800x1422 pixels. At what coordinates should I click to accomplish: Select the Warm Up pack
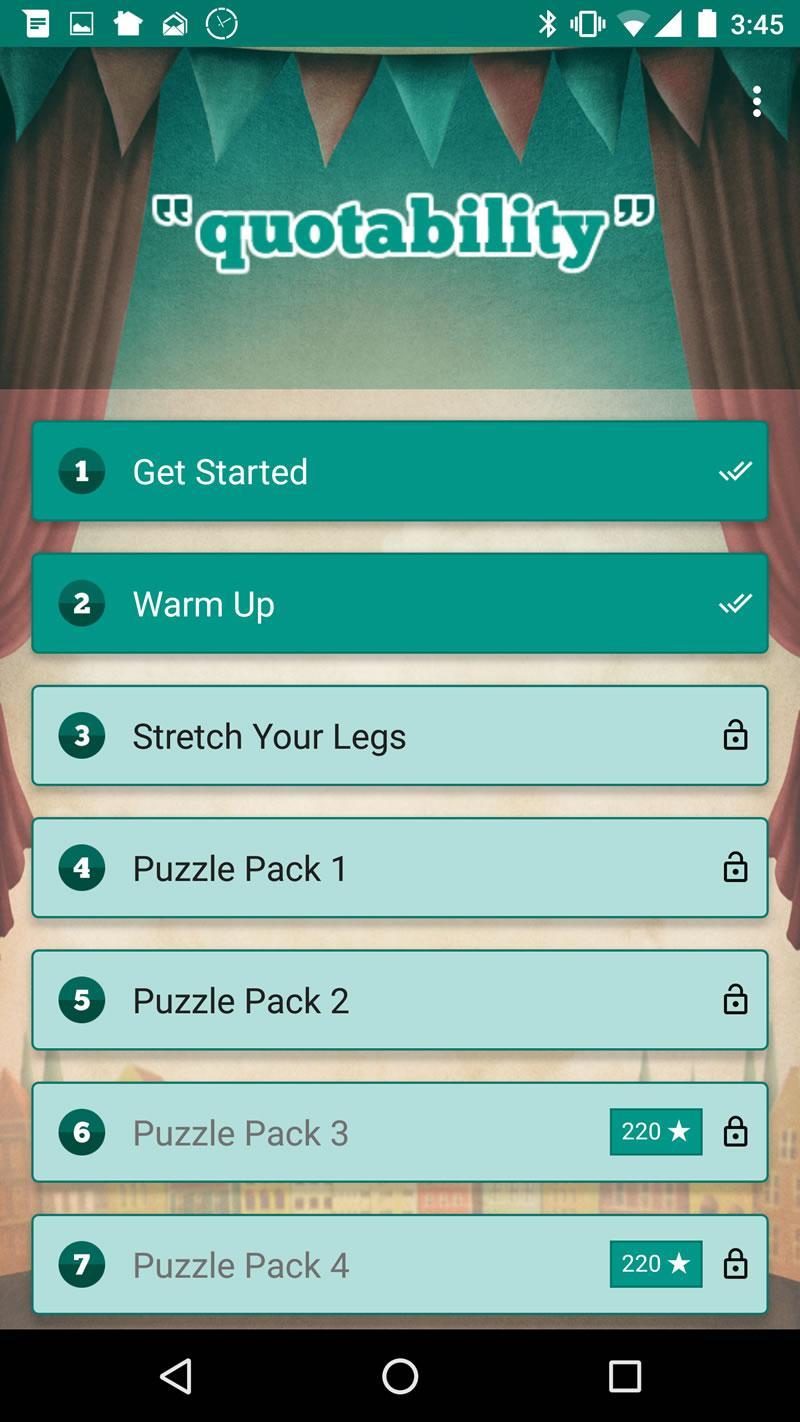pos(400,603)
